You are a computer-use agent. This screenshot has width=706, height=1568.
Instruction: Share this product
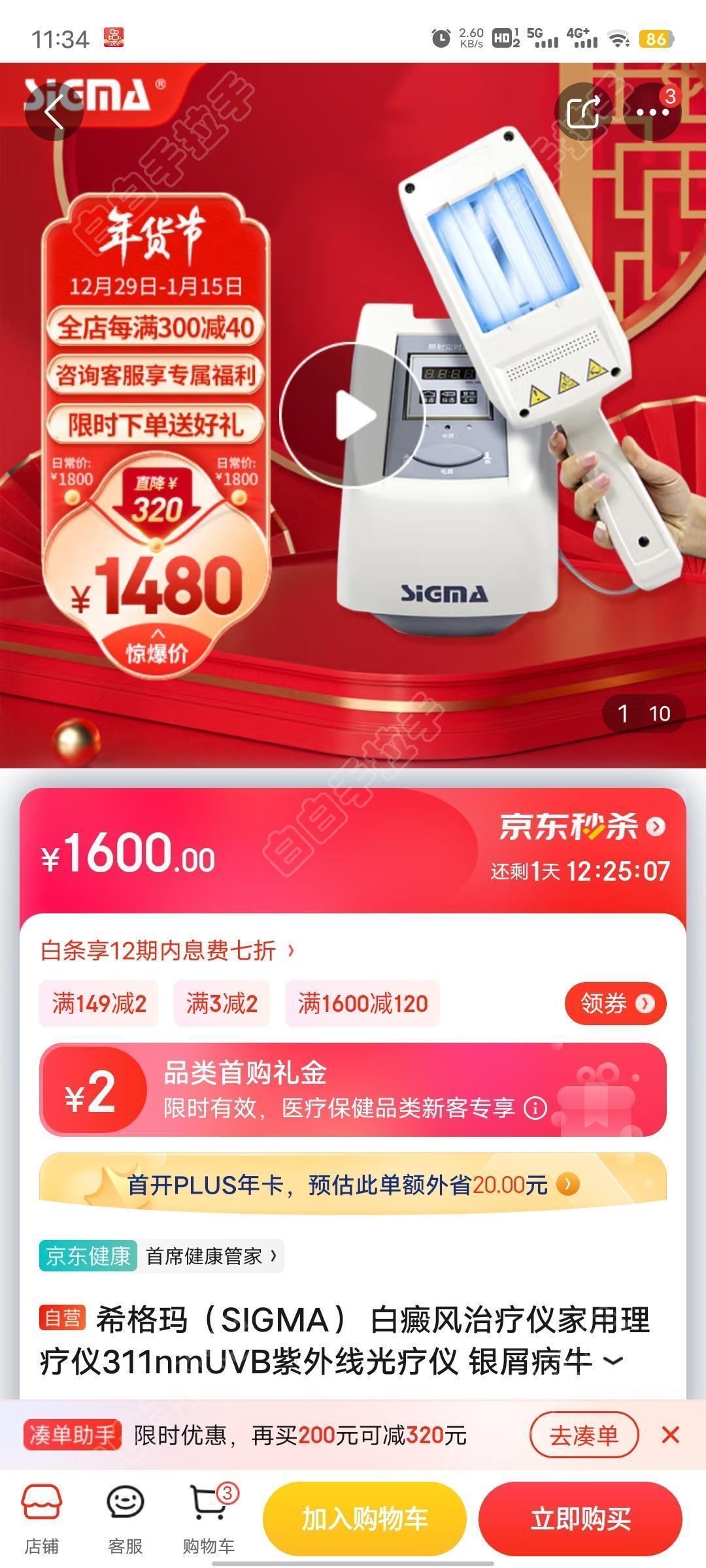pos(583,112)
